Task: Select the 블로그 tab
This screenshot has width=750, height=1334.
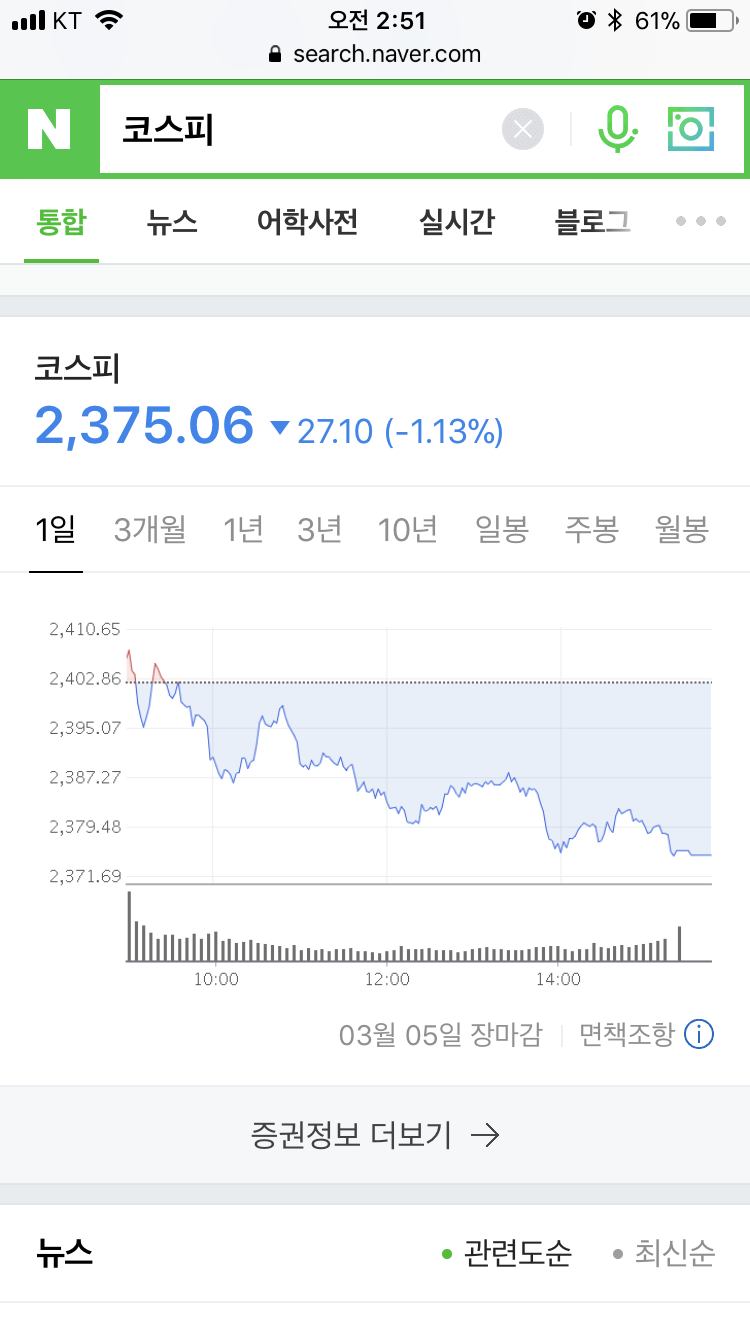Action: [x=592, y=221]
